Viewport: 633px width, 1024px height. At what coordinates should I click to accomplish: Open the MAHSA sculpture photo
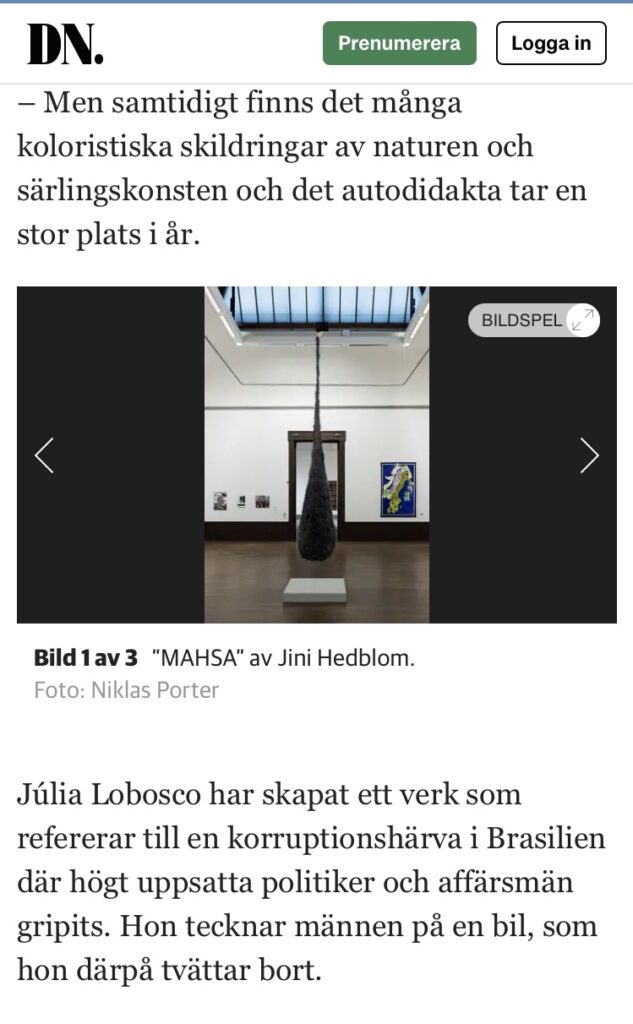click(316, 455)
